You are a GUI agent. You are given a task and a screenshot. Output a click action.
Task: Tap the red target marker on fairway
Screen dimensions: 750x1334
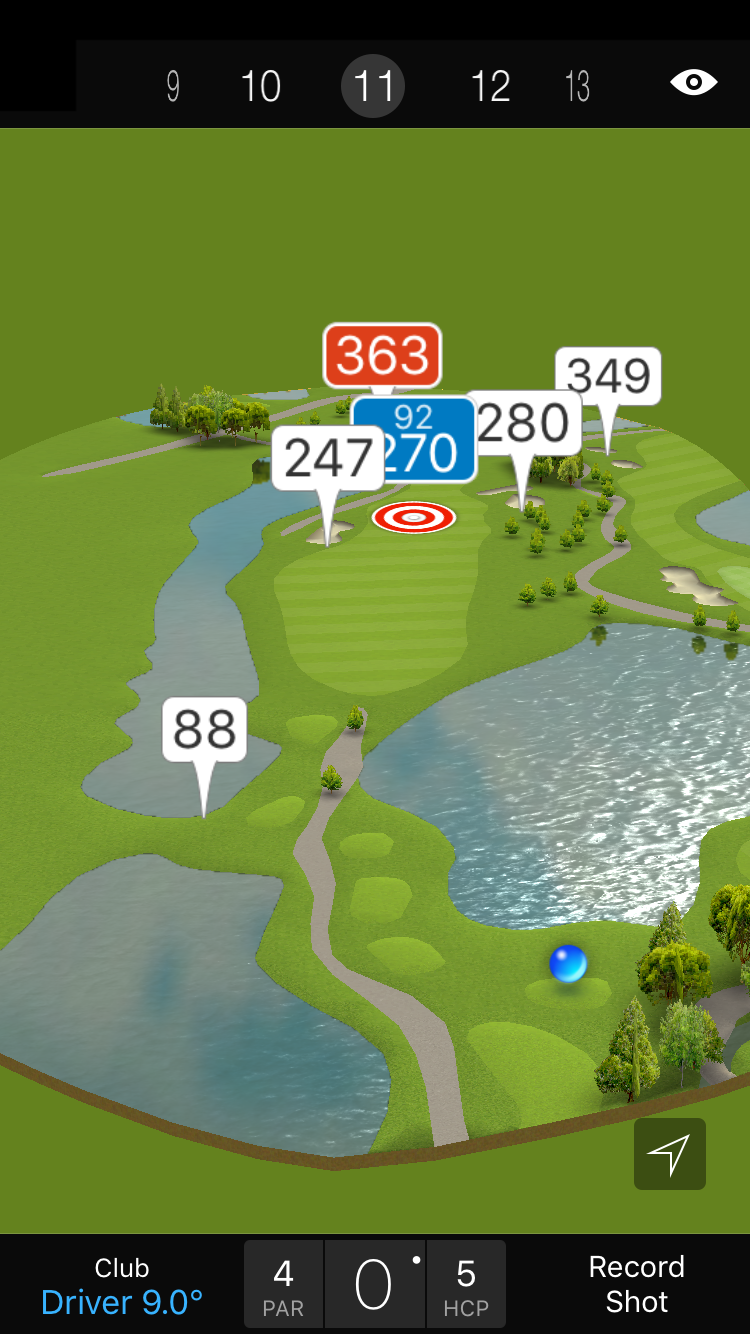414,517
